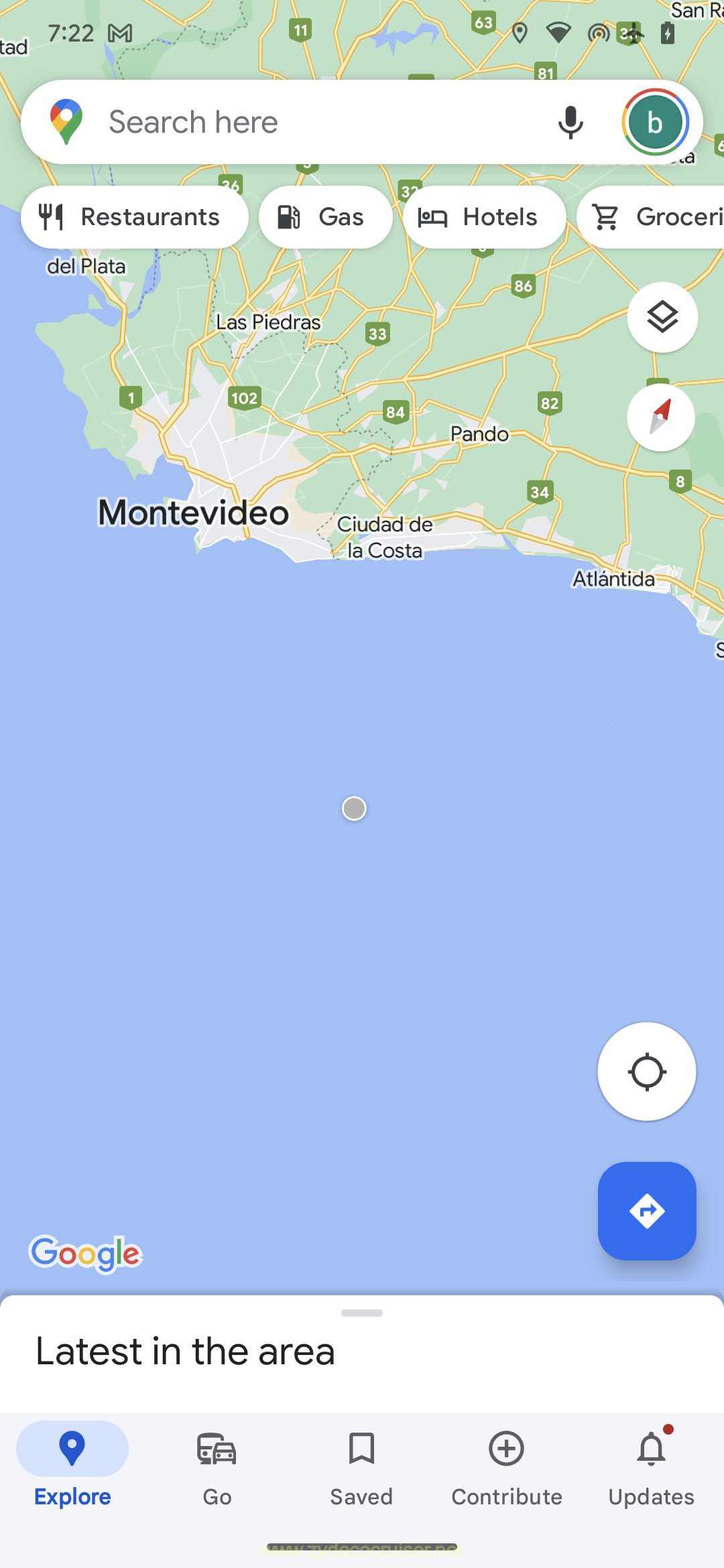Open the blue directions button
This screenshot has height=1568, width=724.
click(647, 1211)
